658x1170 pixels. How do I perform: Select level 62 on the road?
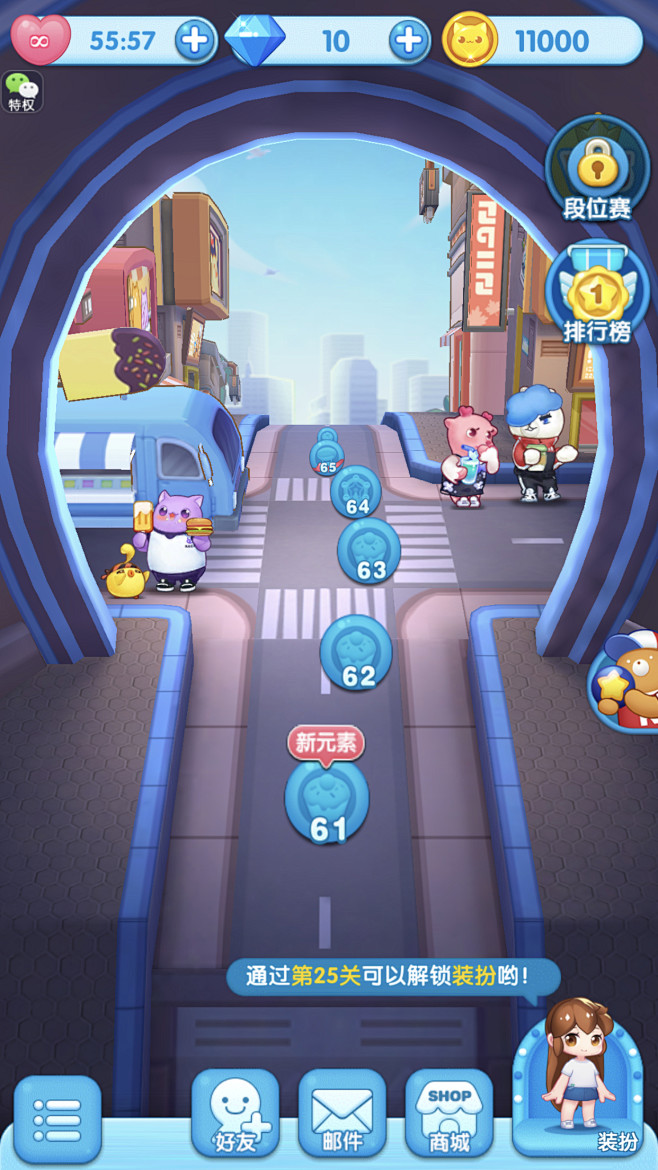(357, 653)
